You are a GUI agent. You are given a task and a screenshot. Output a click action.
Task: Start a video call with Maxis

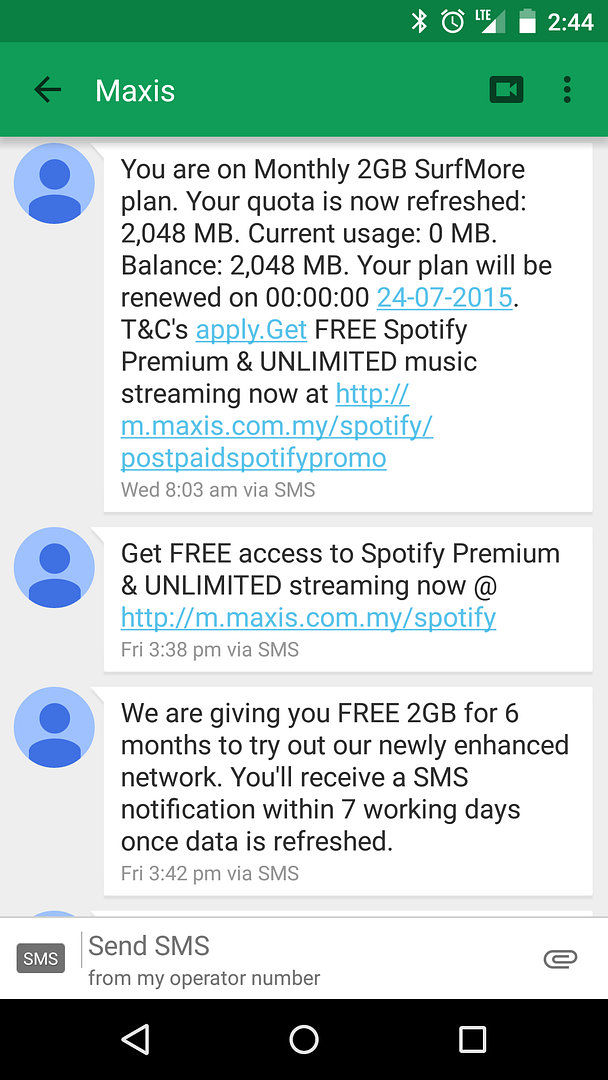click(x=507, y=90)
